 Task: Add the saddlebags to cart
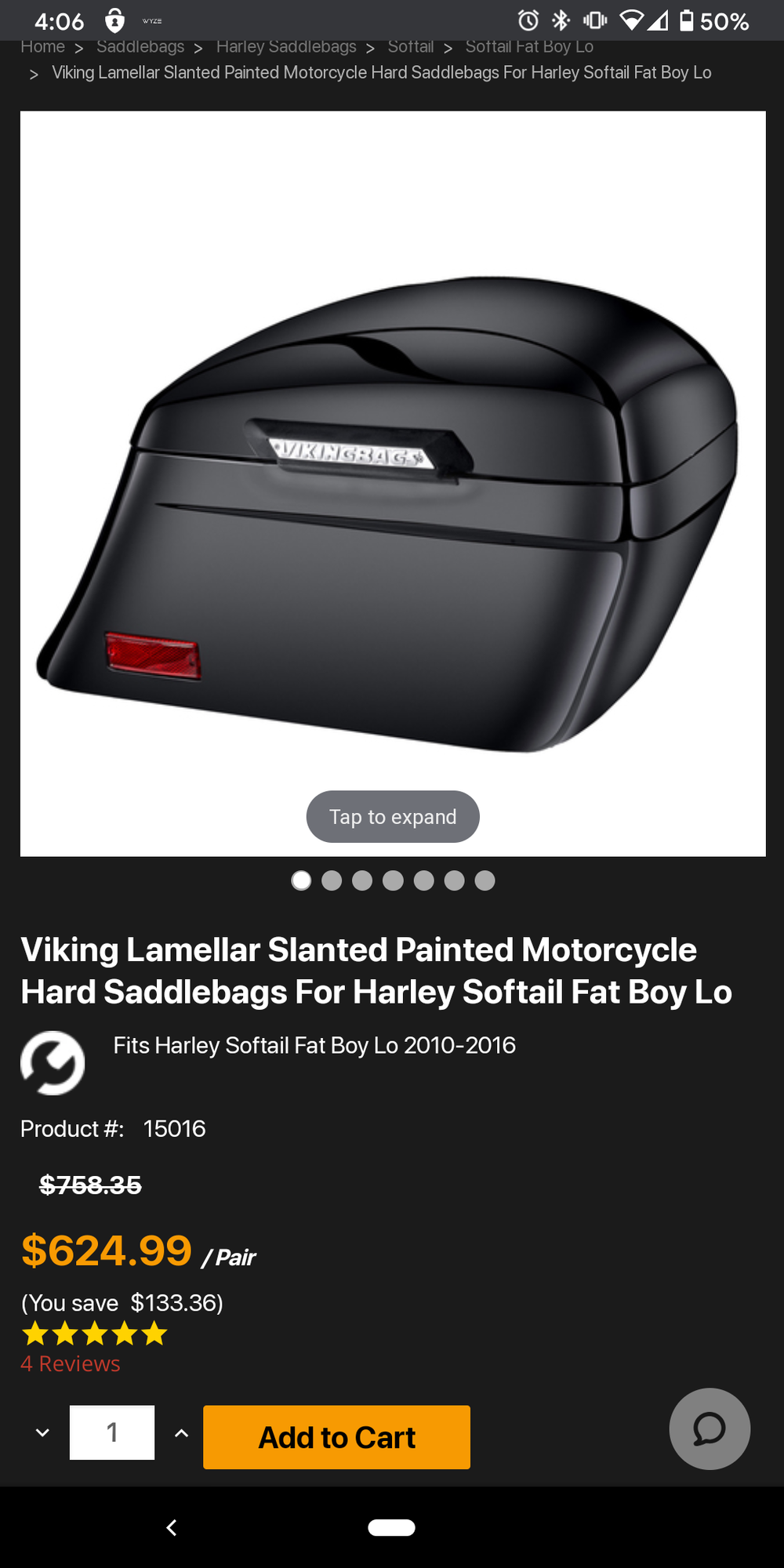tap(336, 1437)
